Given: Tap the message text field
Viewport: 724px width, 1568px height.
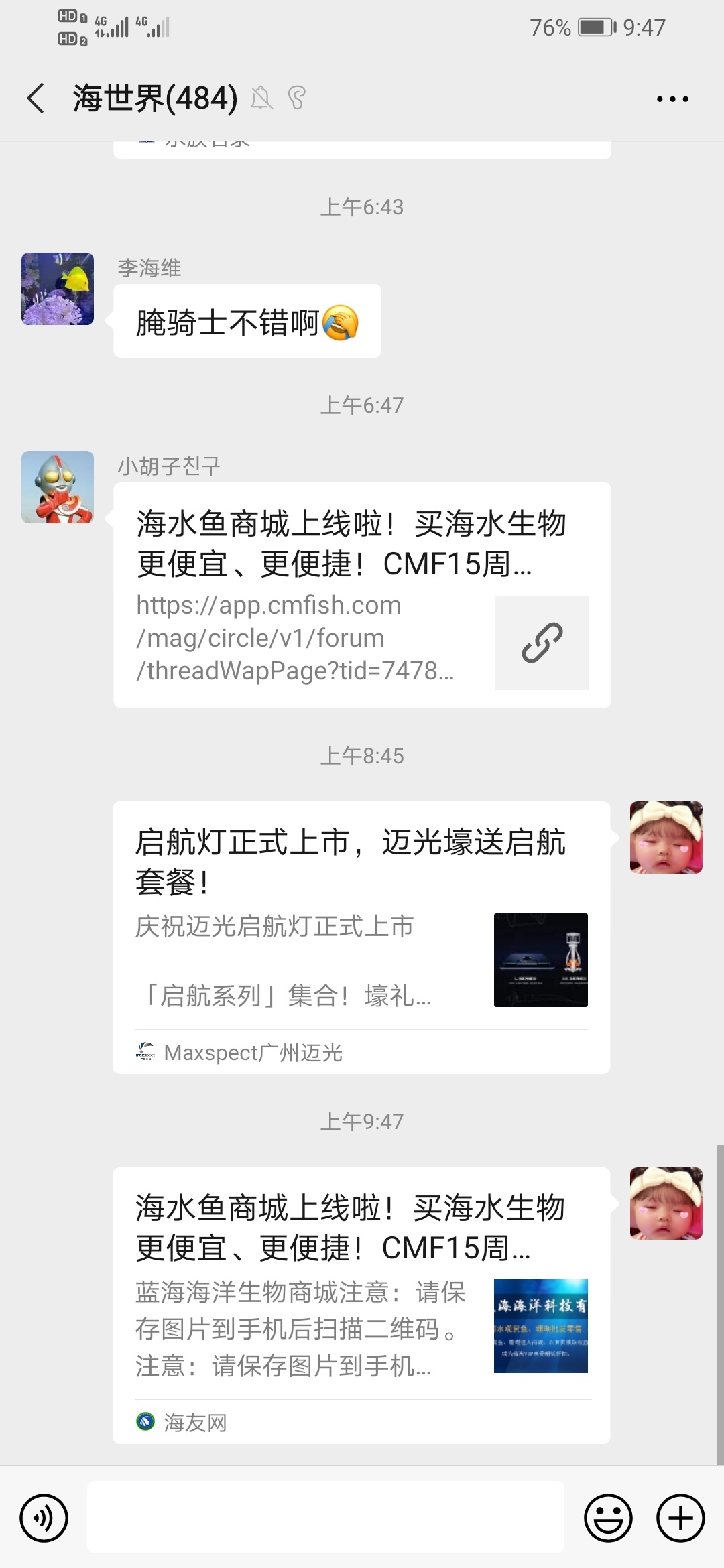Looking at the screenshot, I should [x=326, y=1518].
